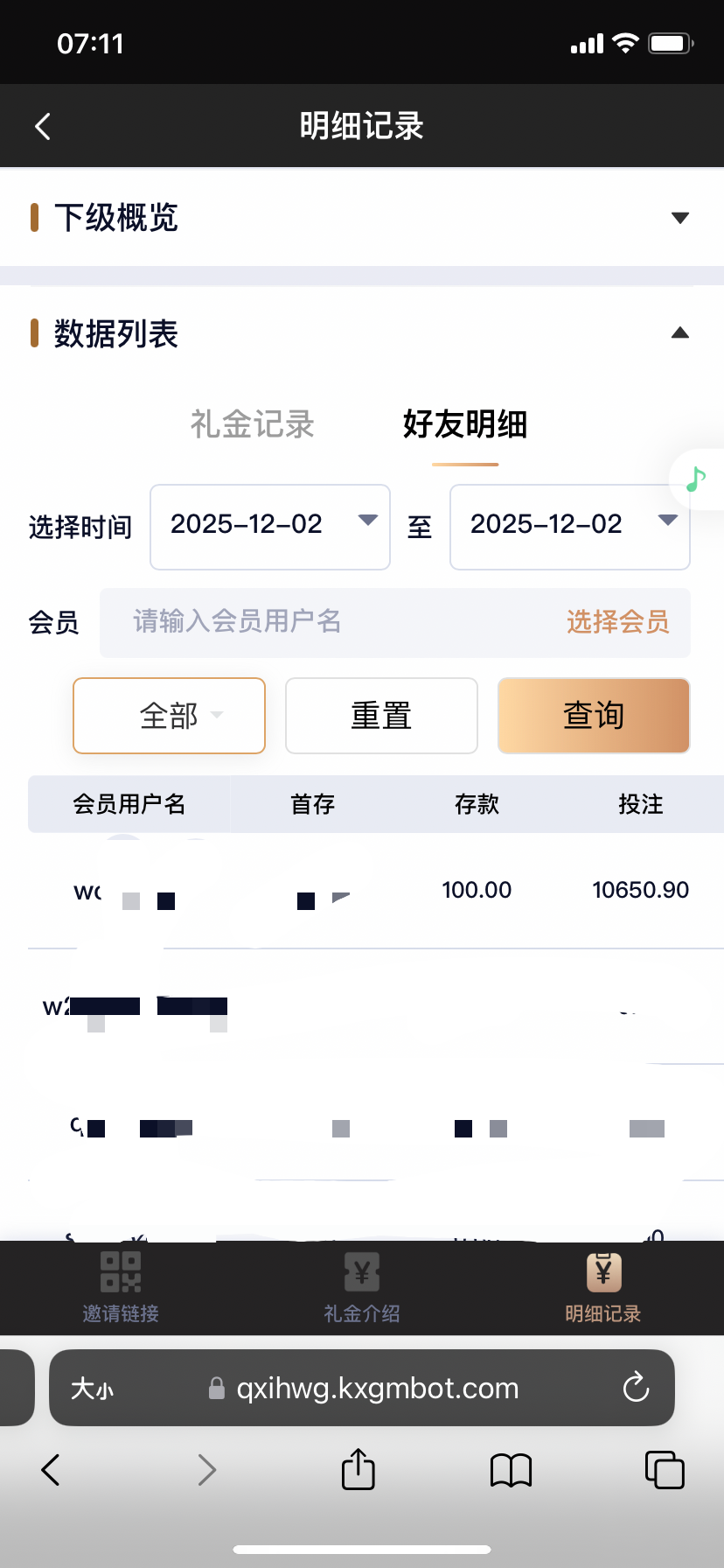Share this page from the browser toolbar
Screen dimensions: 724x1568
359,1469
